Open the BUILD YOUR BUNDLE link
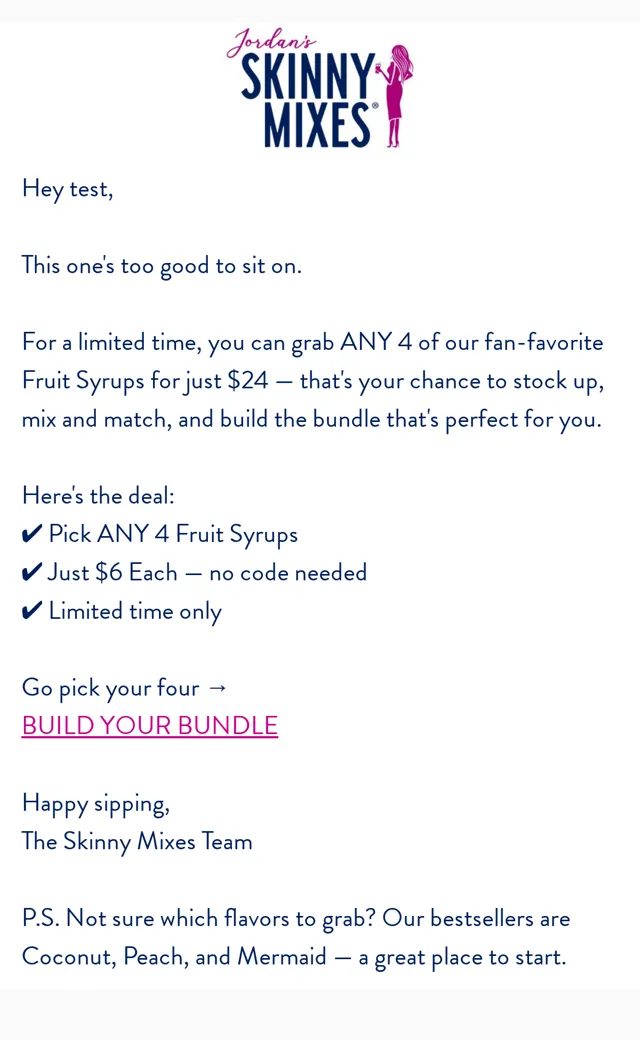 150,726
